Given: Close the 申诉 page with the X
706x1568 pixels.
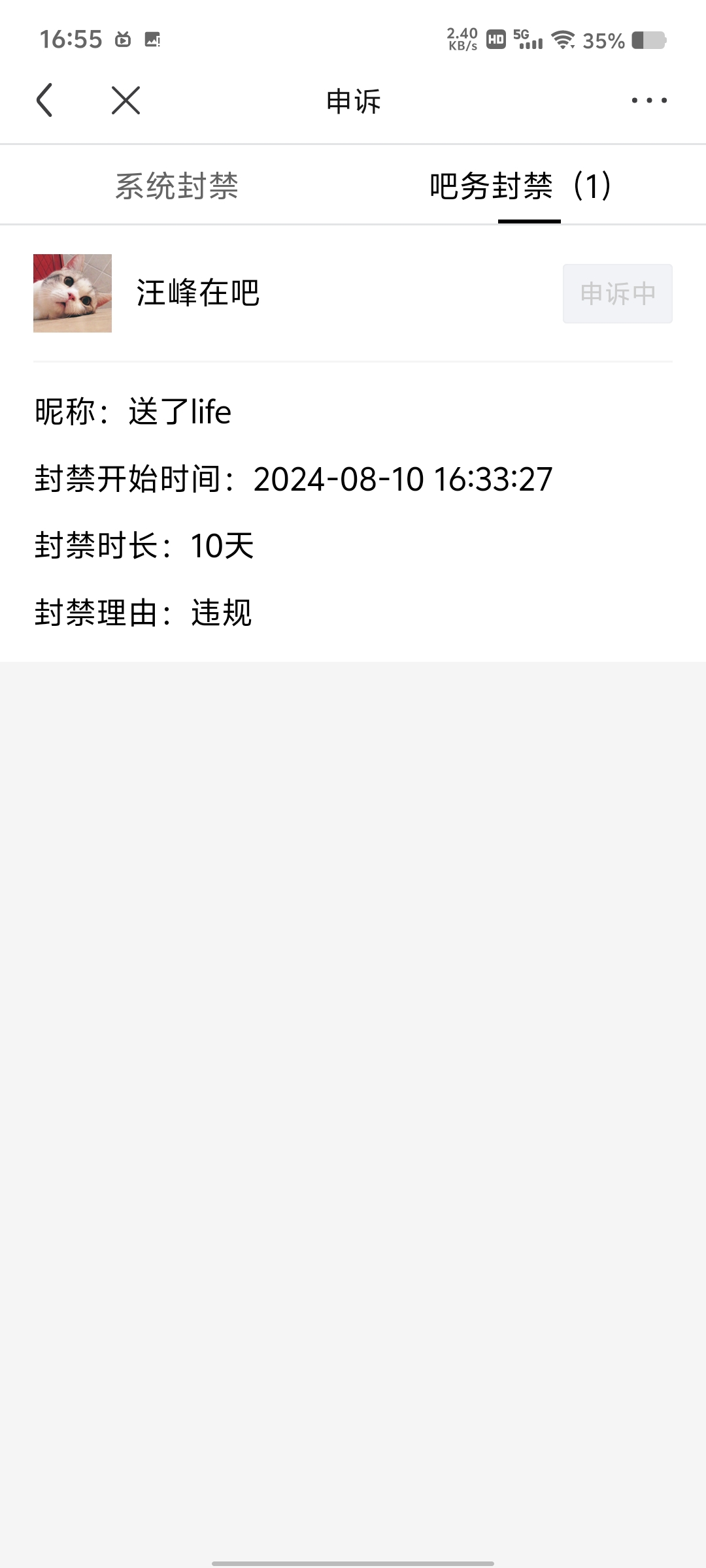Looking at the screenshot, I should [126, 100].
